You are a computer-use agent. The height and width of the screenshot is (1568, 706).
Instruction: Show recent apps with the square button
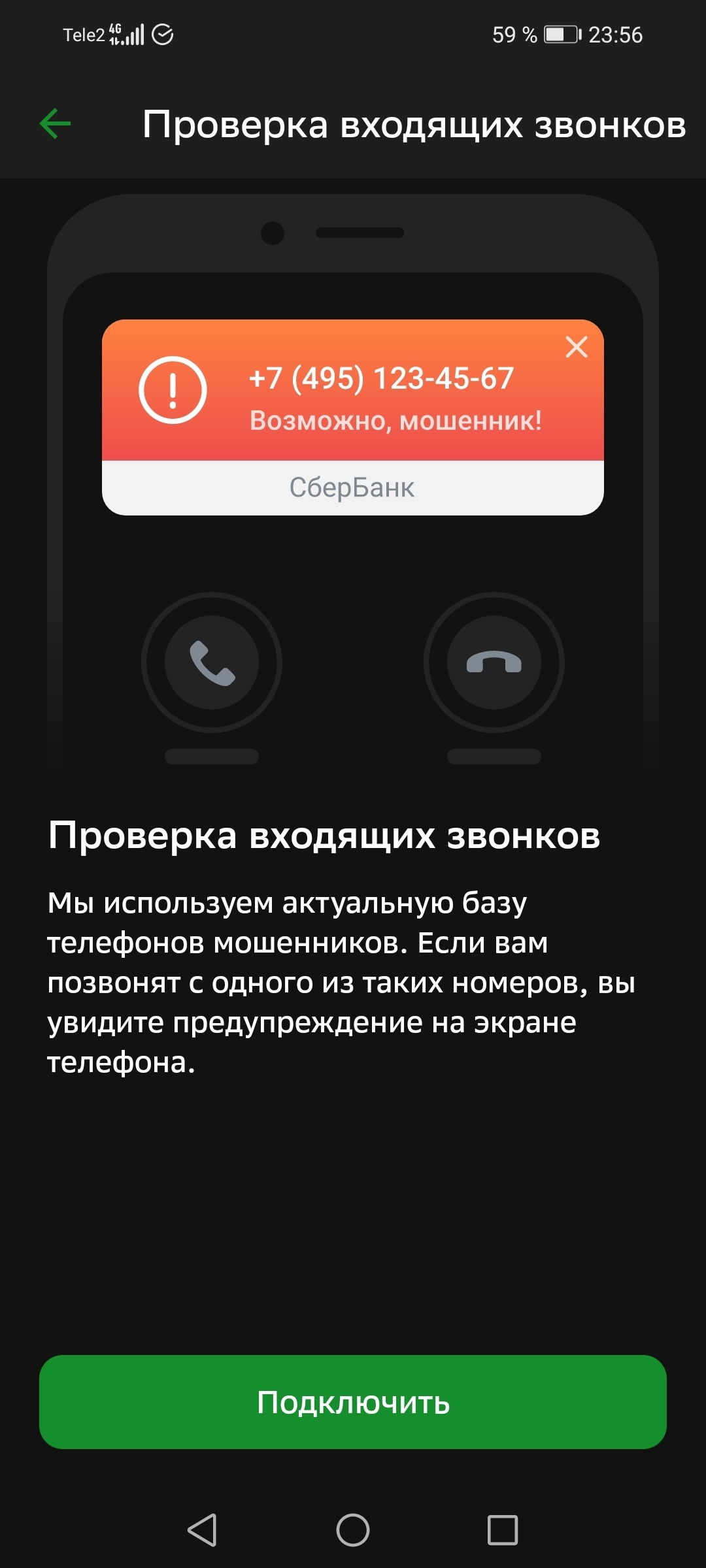(502, 1530)
